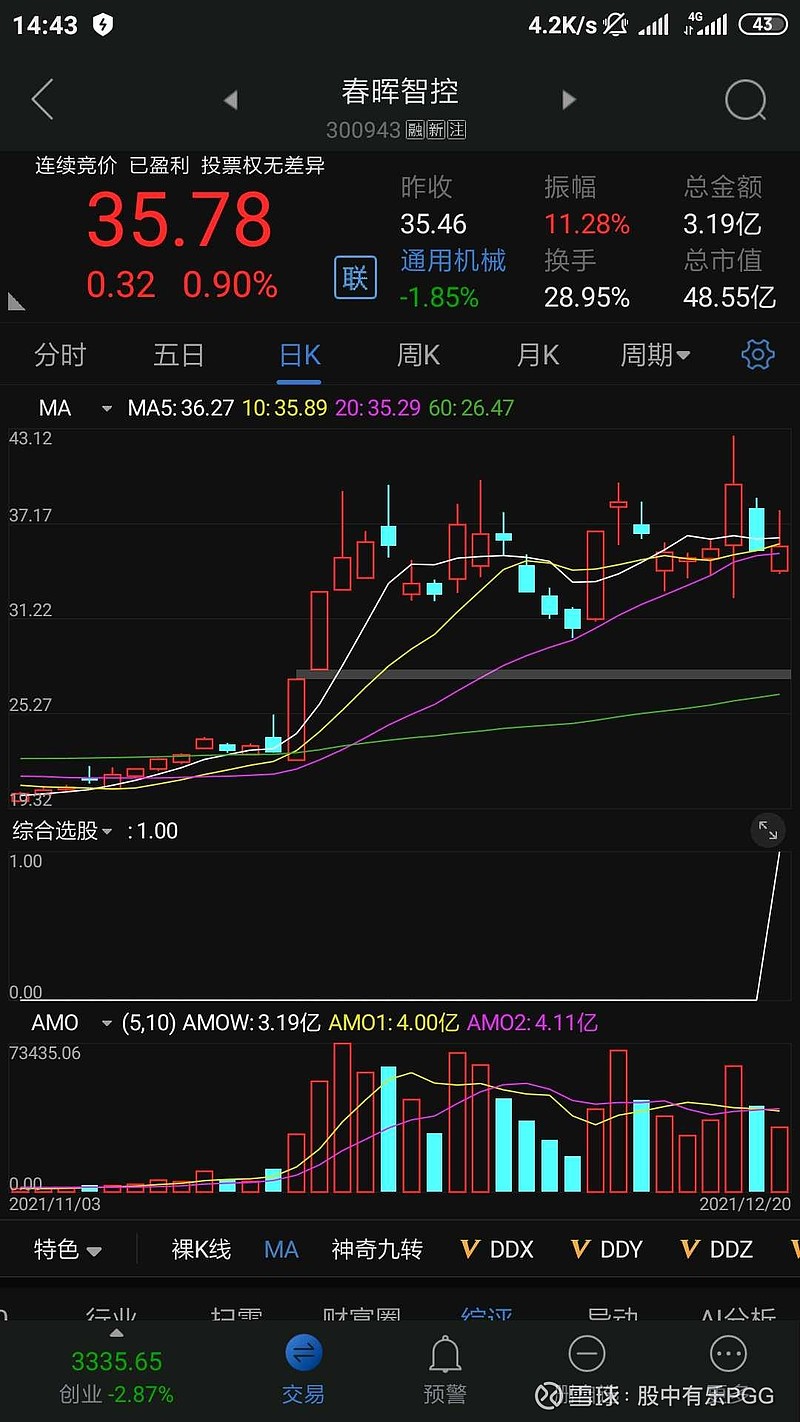Open chart settings gear
This screenshot has width=800, height=1422.
click(757, 354)
